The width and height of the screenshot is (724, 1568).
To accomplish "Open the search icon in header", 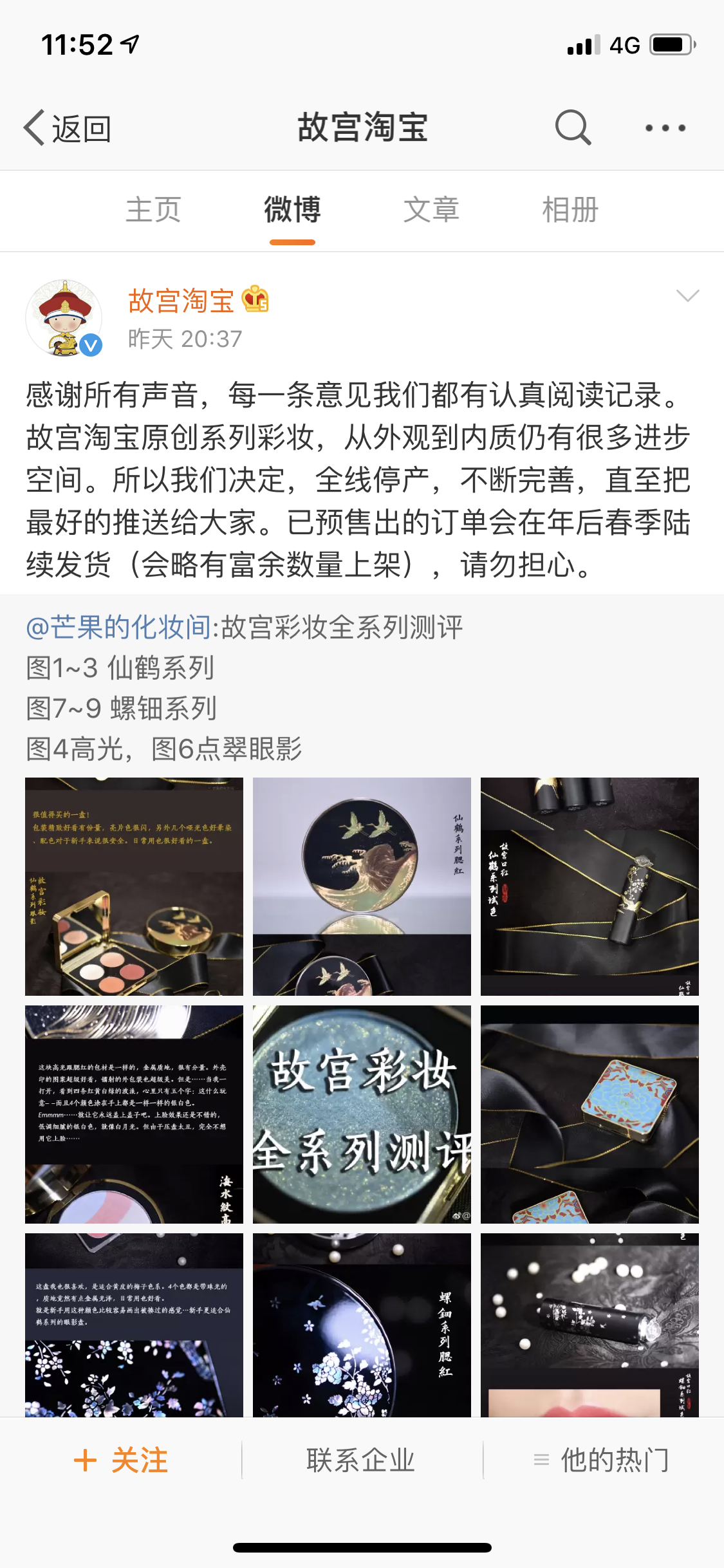I will (x=572, y=127).
